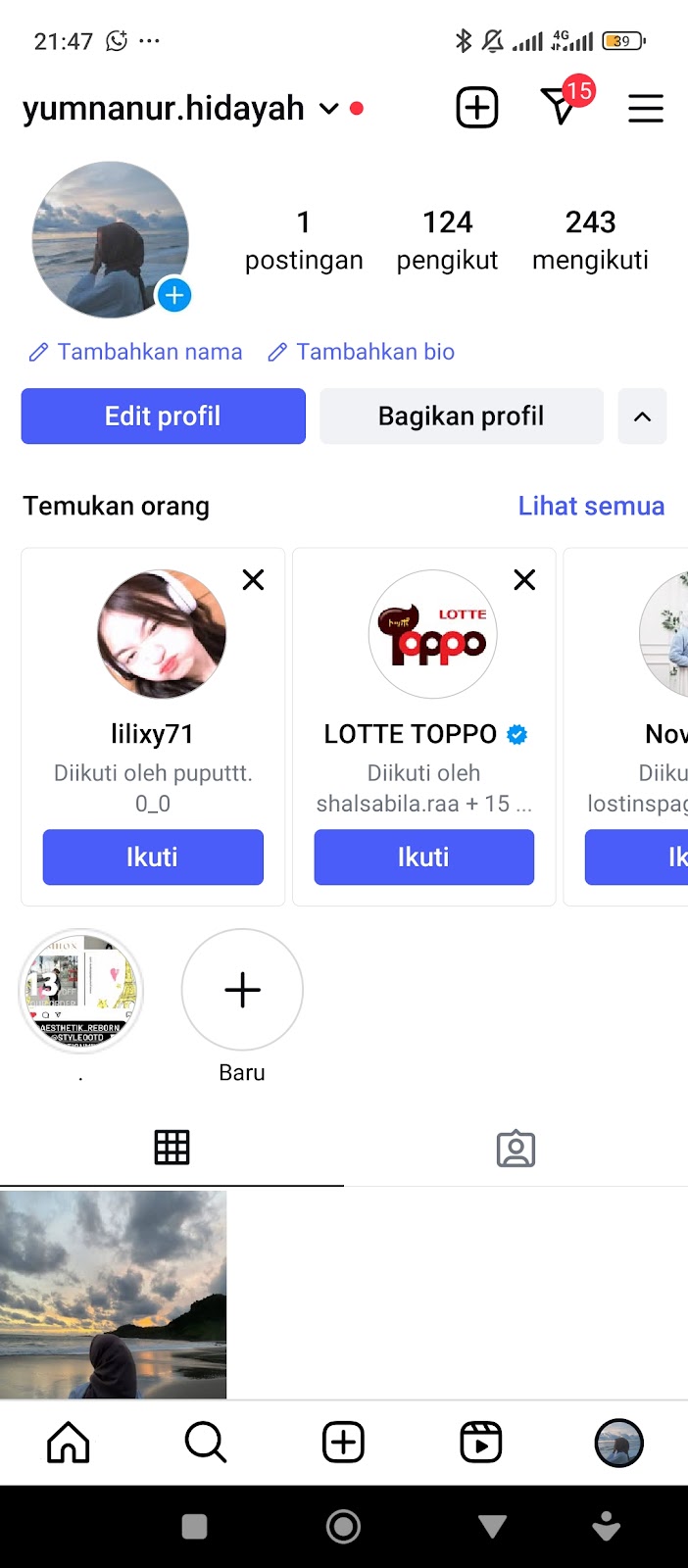The image size is (688, 1568).
Task: Open the beach sunset post thumbnail
Action: pos(113,1294)
